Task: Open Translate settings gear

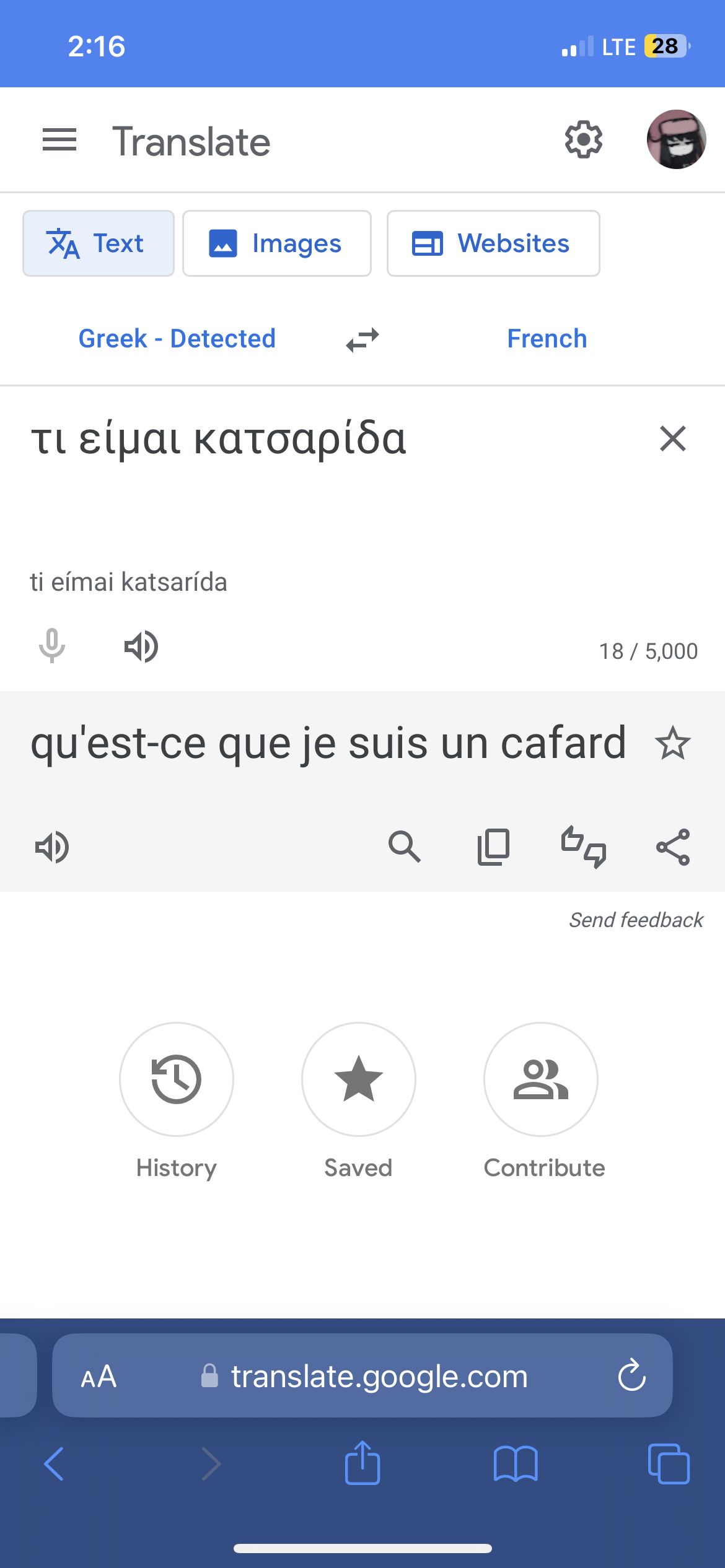Action: (x=583, y=140)
